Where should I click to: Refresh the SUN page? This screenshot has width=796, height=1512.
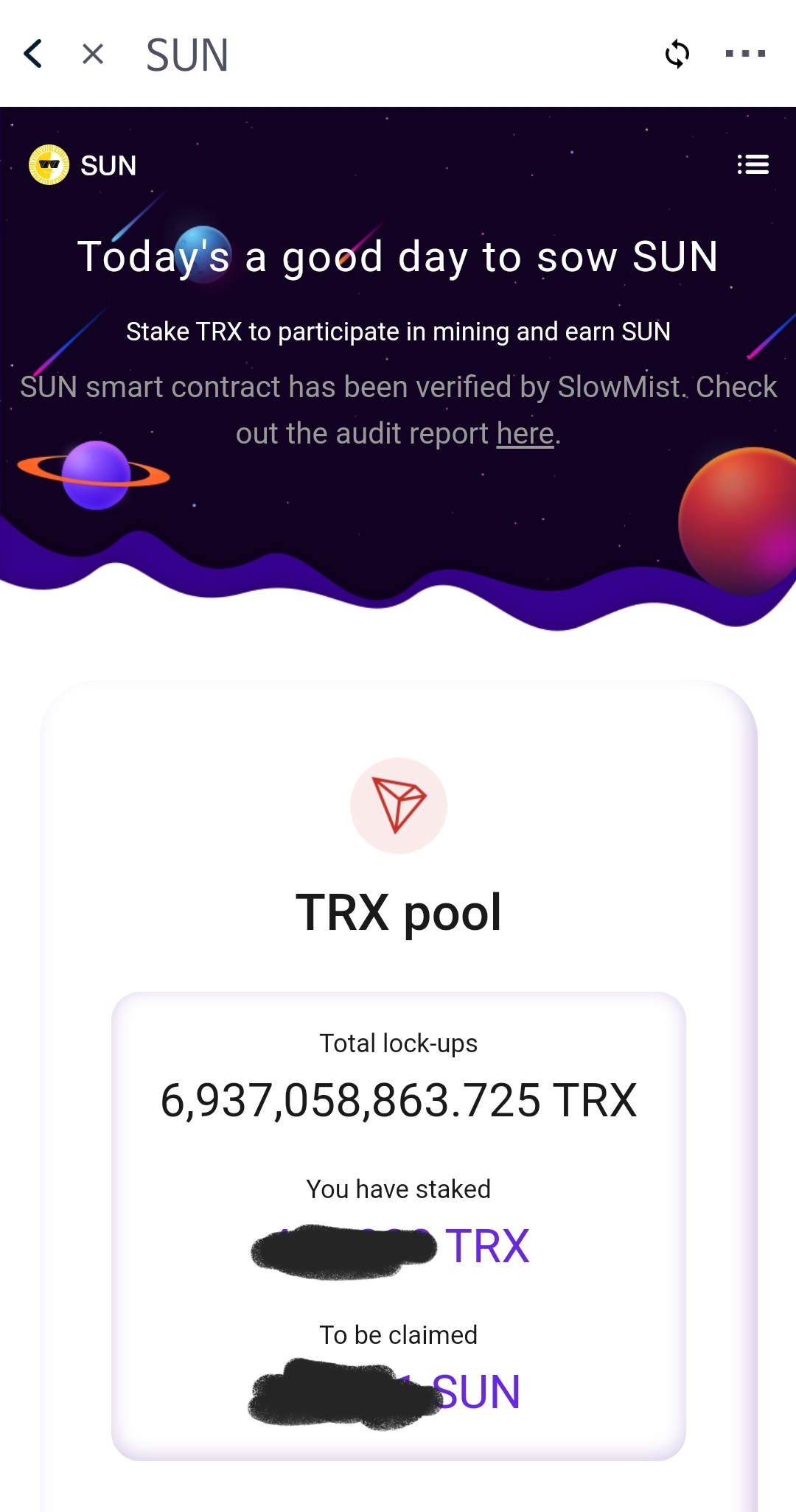(x=677, y=54)
